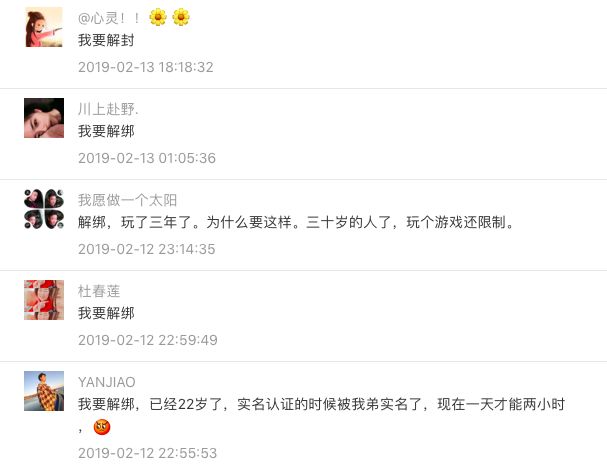Tap 杜春莲's profile picture

[44, 300]
